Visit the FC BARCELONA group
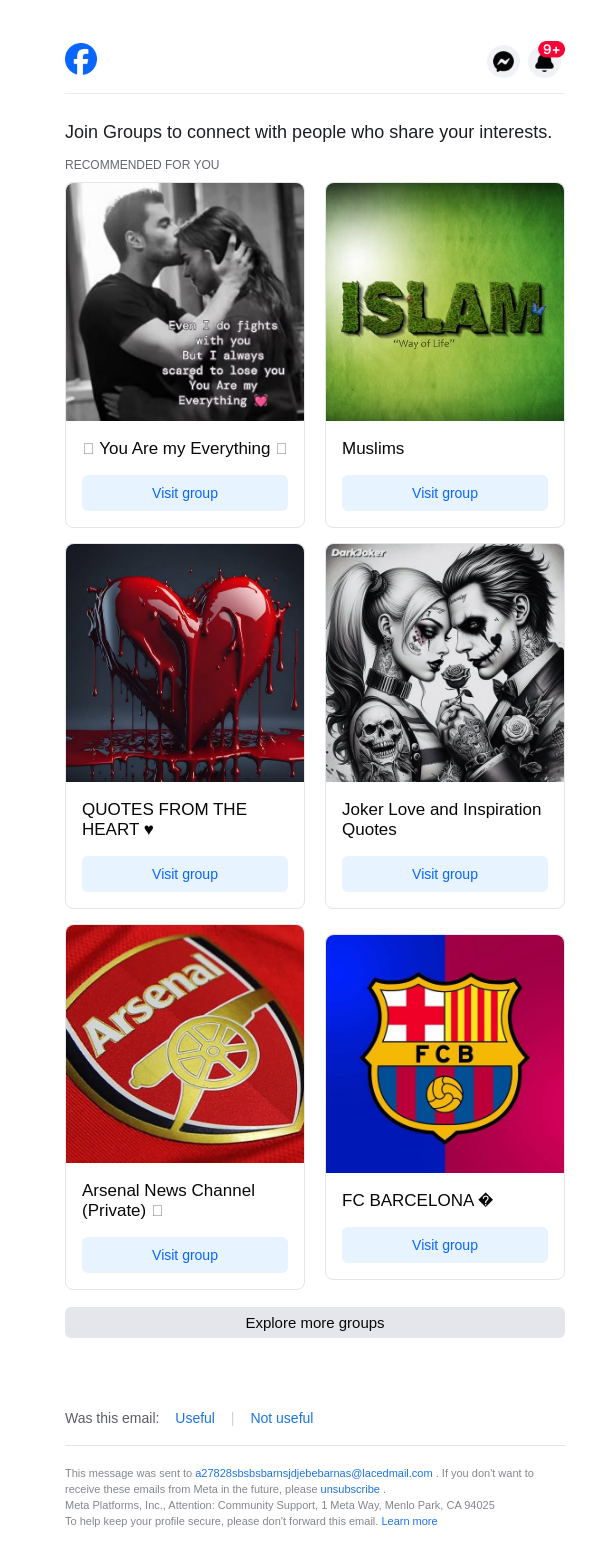Image resolution: width=600 pixels, height=1567 pixels. [445, 1245]
